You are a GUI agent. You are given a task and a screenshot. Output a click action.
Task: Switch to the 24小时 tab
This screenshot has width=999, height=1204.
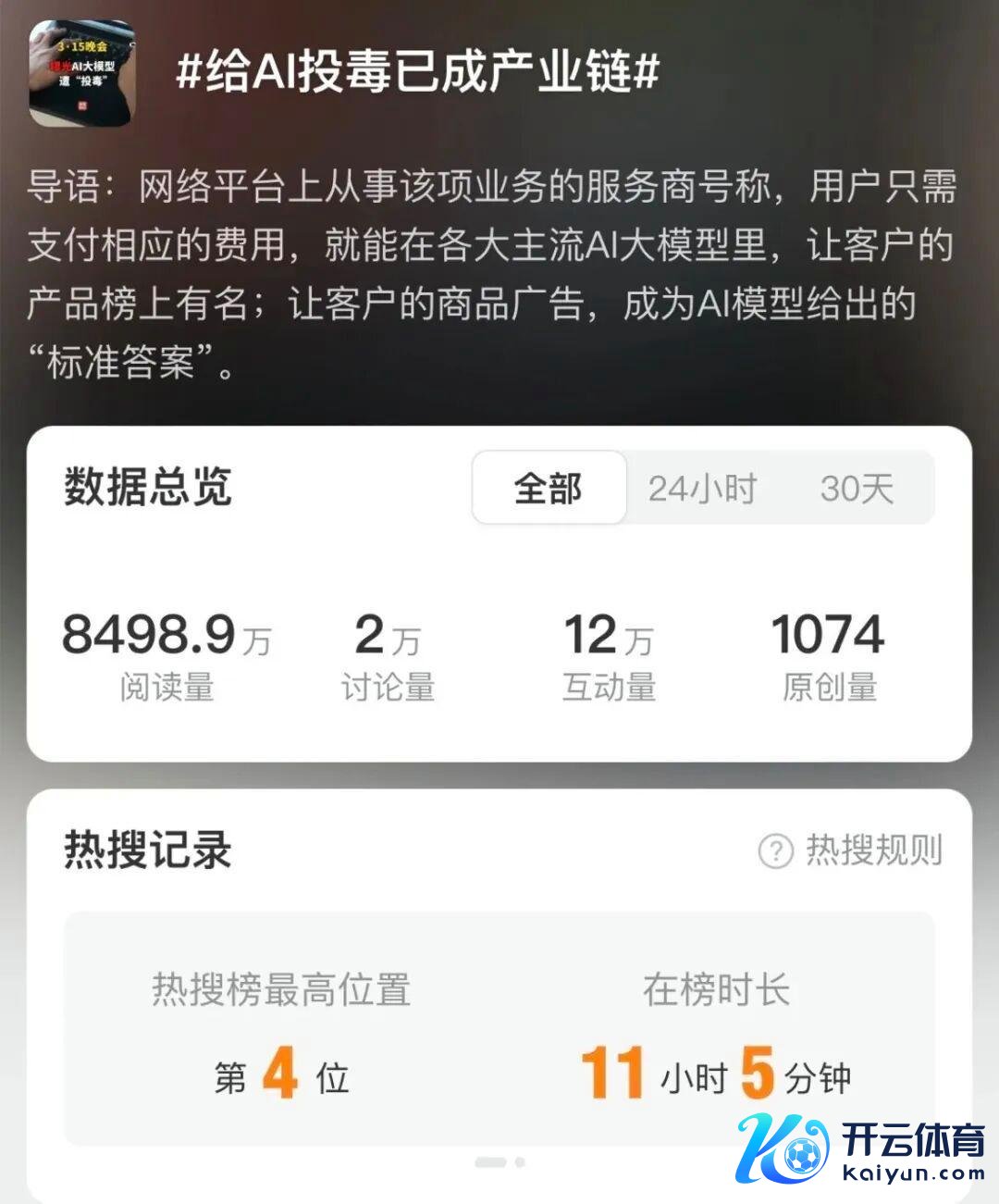tap(702, 488)
